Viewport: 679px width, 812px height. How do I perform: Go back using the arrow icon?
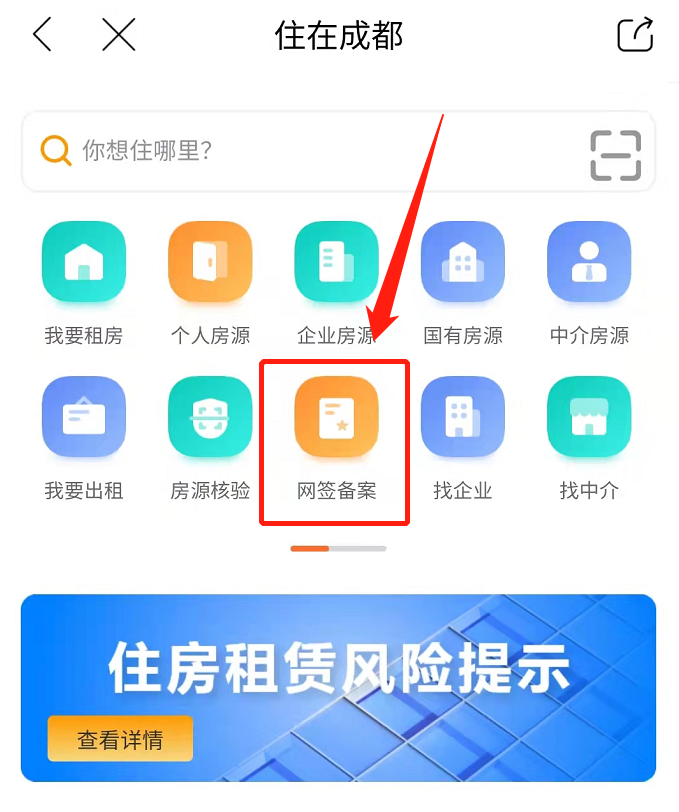(41, 35)
